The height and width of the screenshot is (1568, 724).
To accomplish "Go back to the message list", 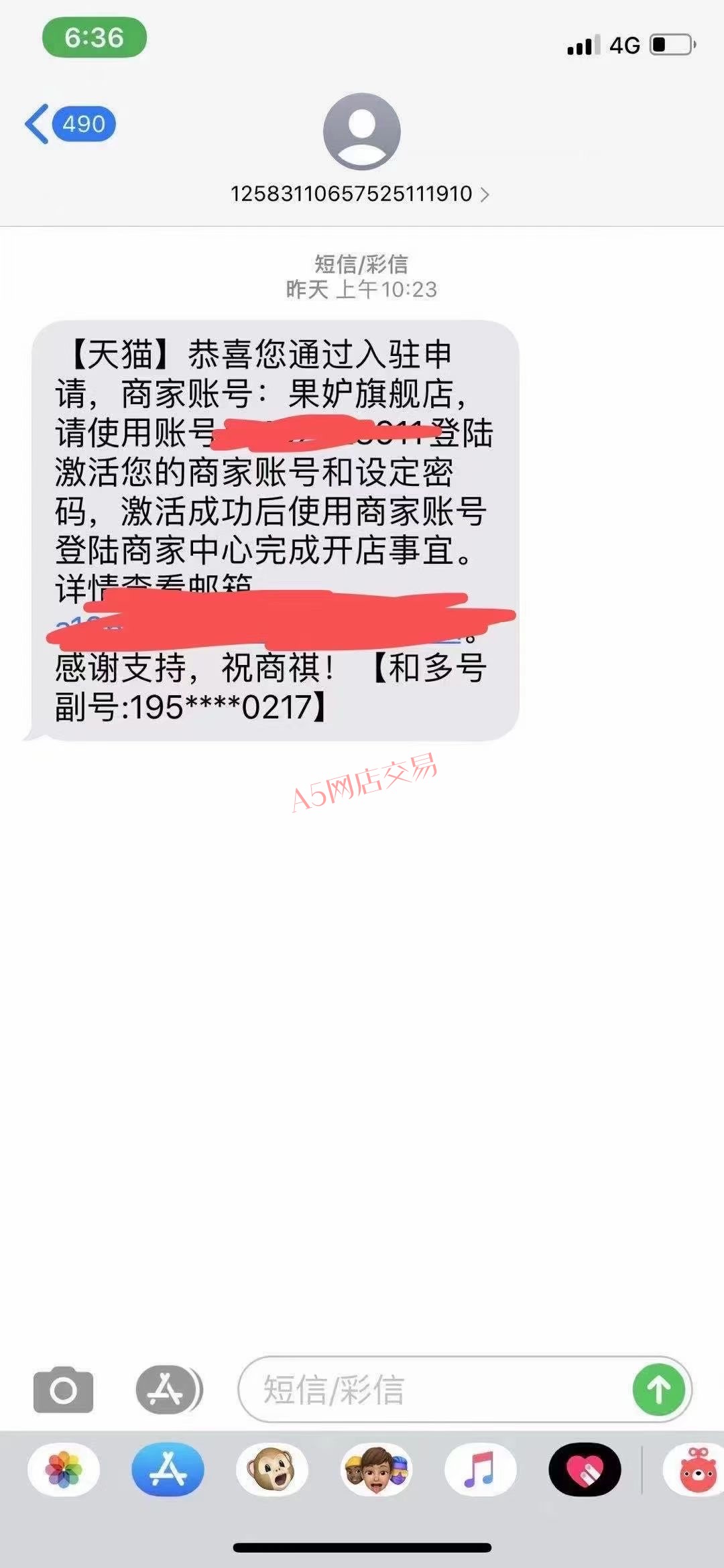I will pos(70,124).
